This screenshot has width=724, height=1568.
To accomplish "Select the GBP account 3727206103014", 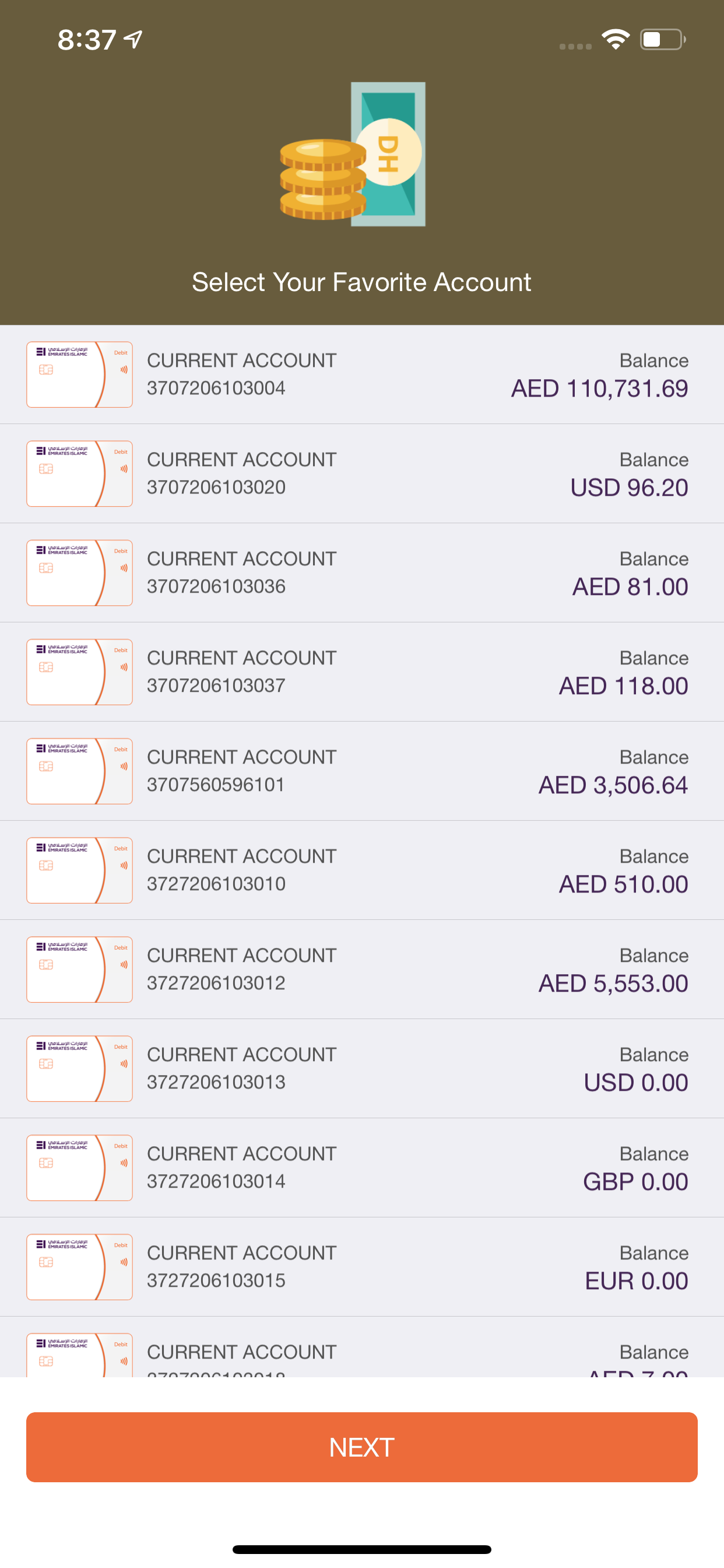I will pos(362,1167).
